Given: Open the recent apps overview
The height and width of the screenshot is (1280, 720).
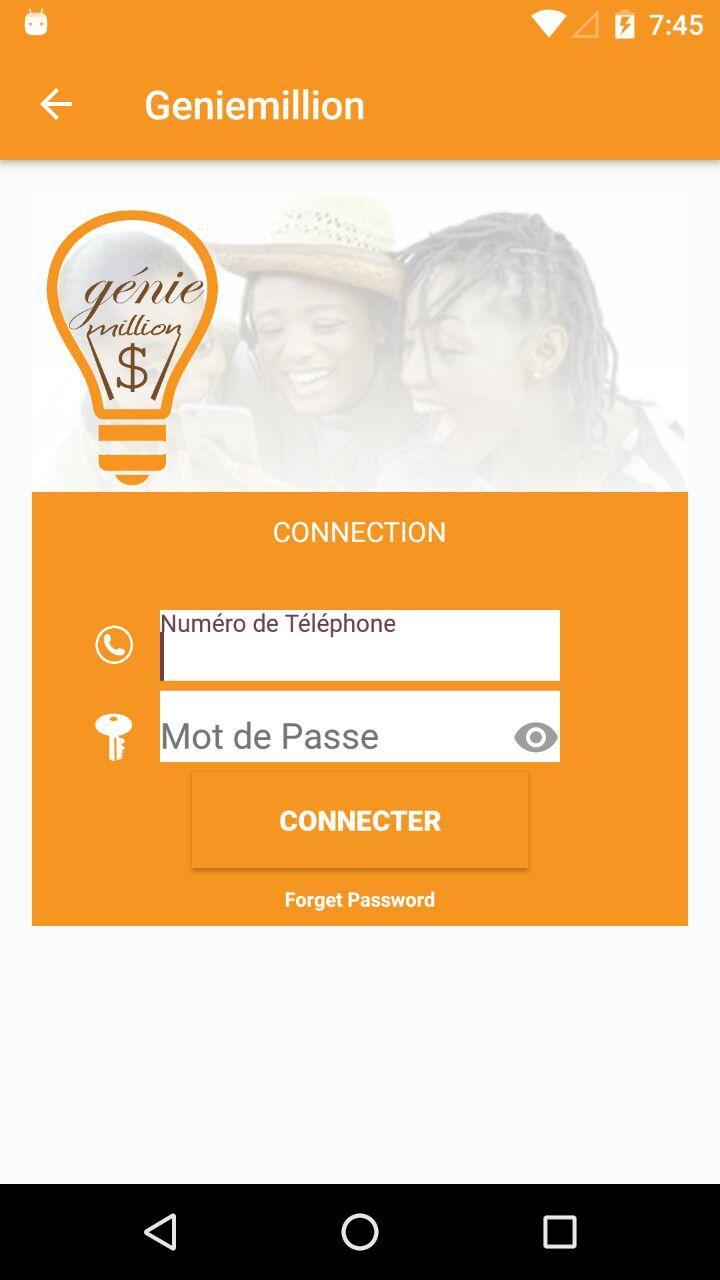Looking at the screenshot, I should 559,1231.
